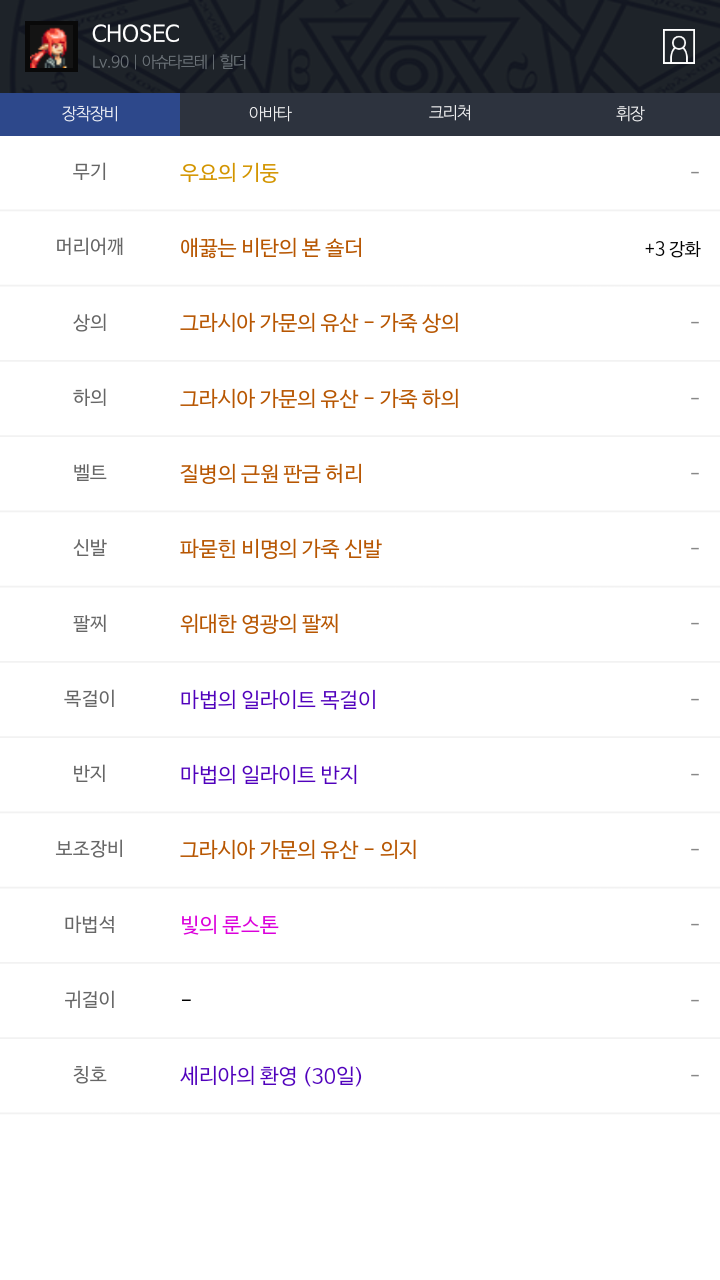Image resolution: width=720 pixels, height=1280 pixels.
Task: Switch to the 휘장 tab
Action: click(x=630, y=114)
